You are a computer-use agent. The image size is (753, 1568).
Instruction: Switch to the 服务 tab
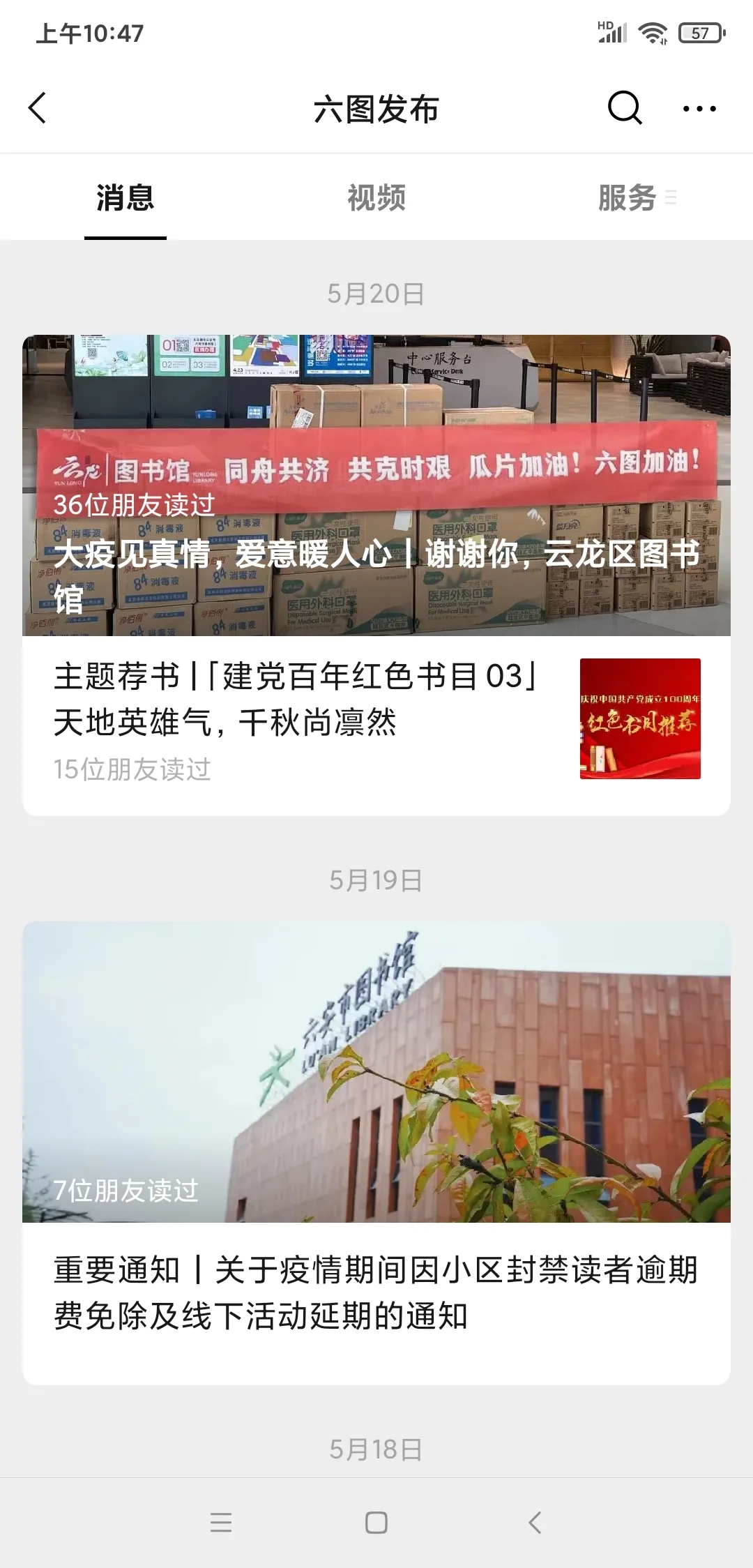[627, 197]
